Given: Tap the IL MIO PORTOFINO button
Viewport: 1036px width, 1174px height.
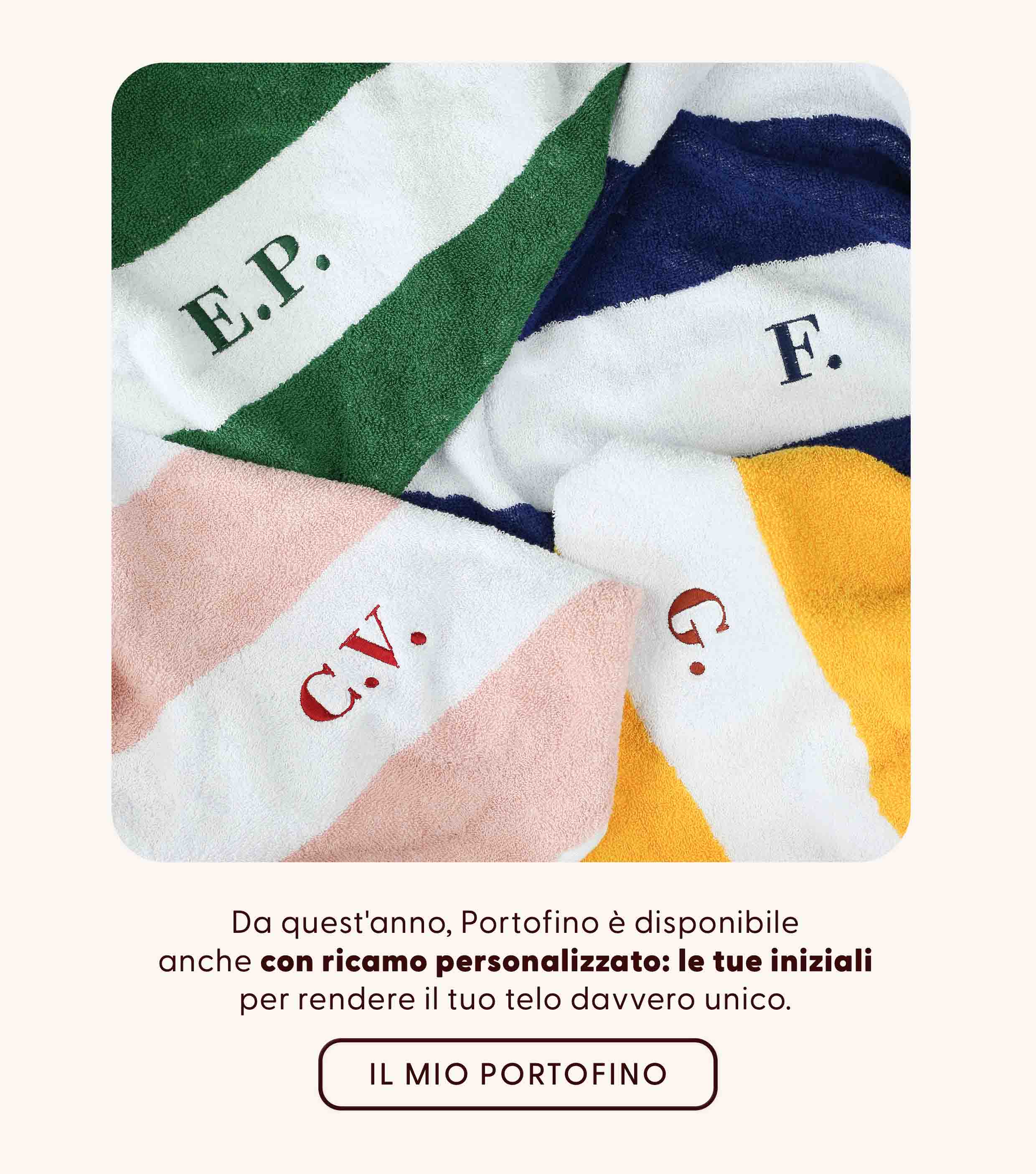Looking at the screenshot, I should tap(518, 1074).
